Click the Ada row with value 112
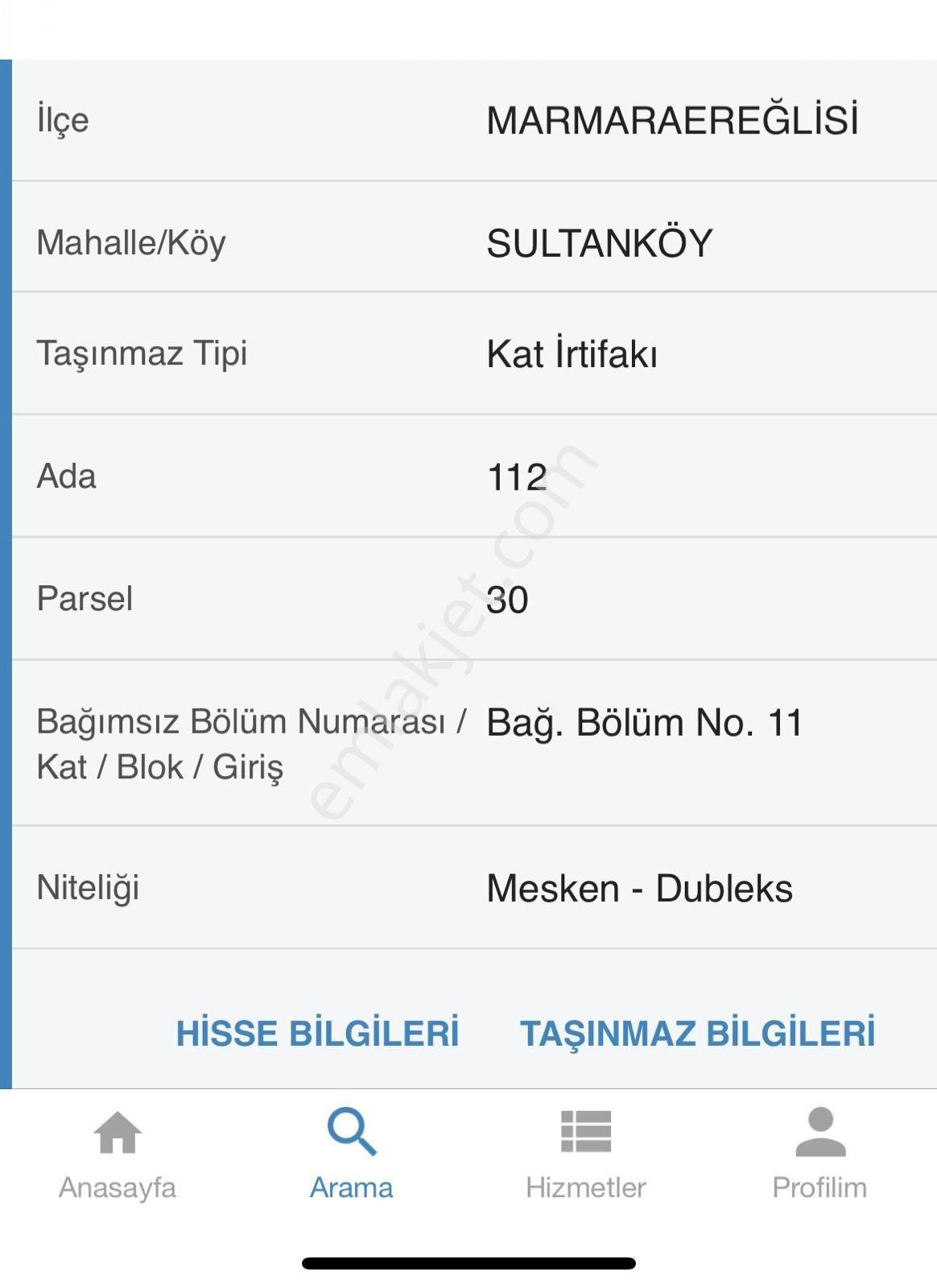 tap(468, 477)
